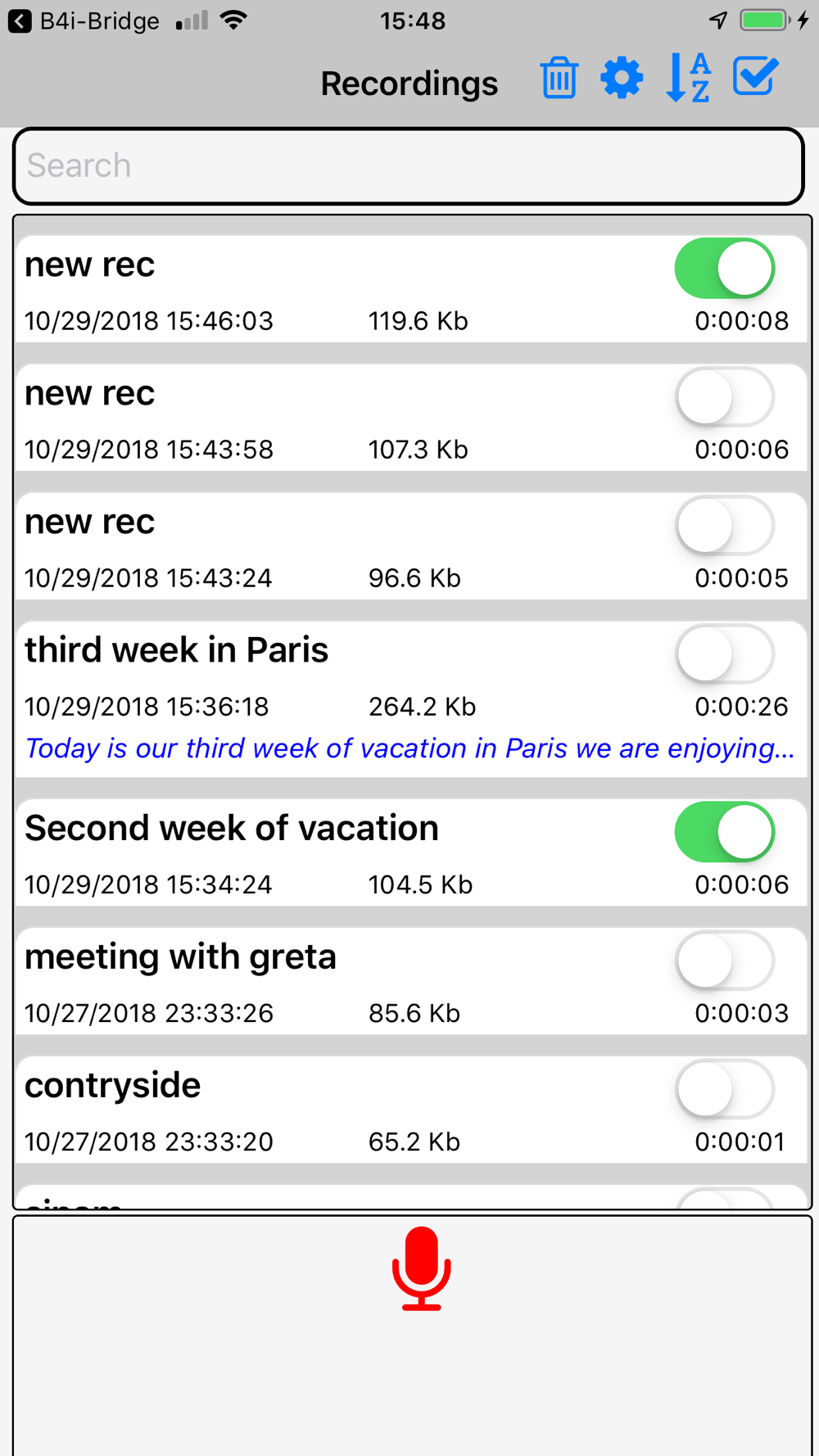Turn off switch for 15:46:03 recording

(725, 269)
